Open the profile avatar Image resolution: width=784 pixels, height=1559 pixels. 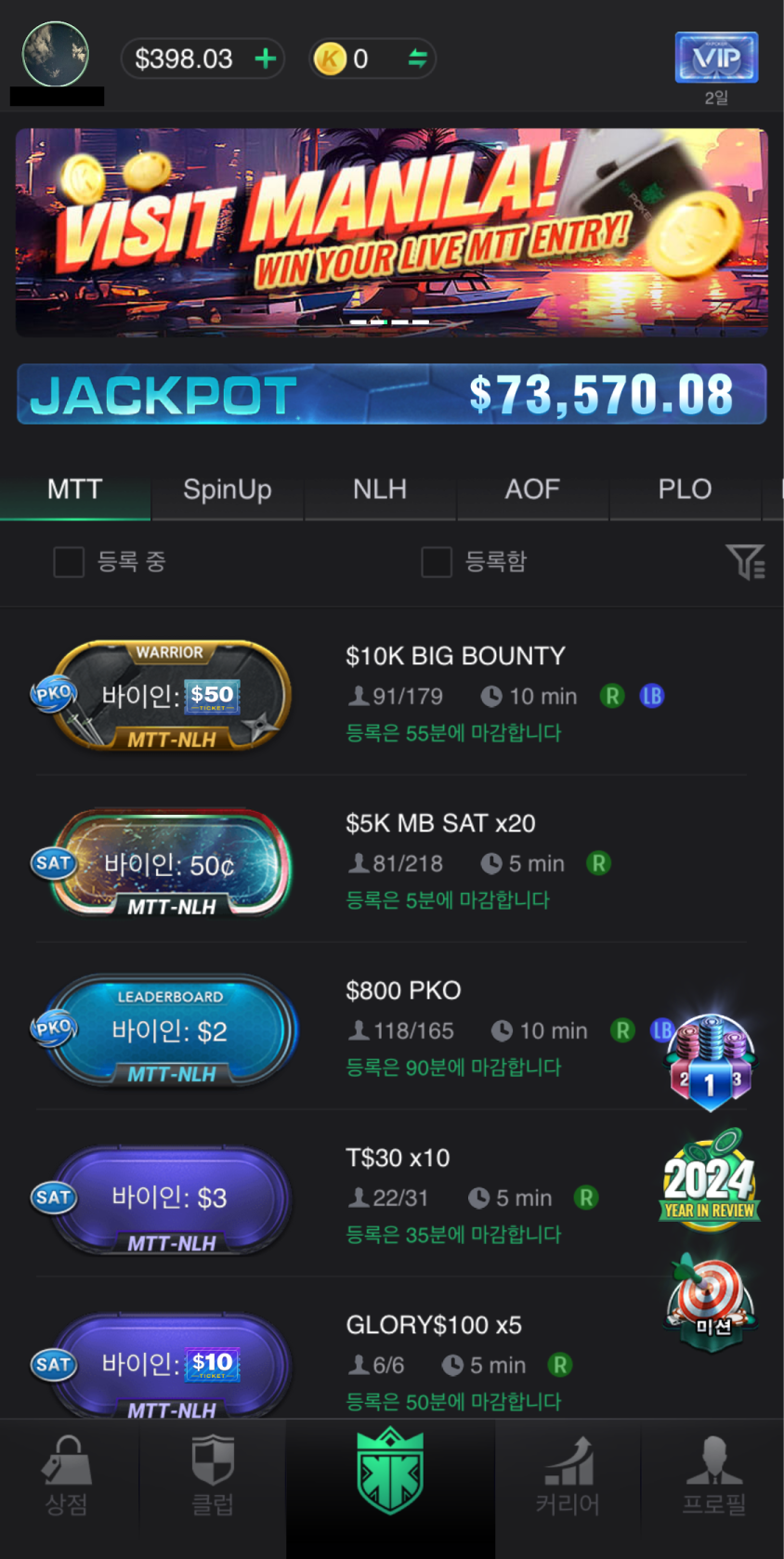point(56,54)
